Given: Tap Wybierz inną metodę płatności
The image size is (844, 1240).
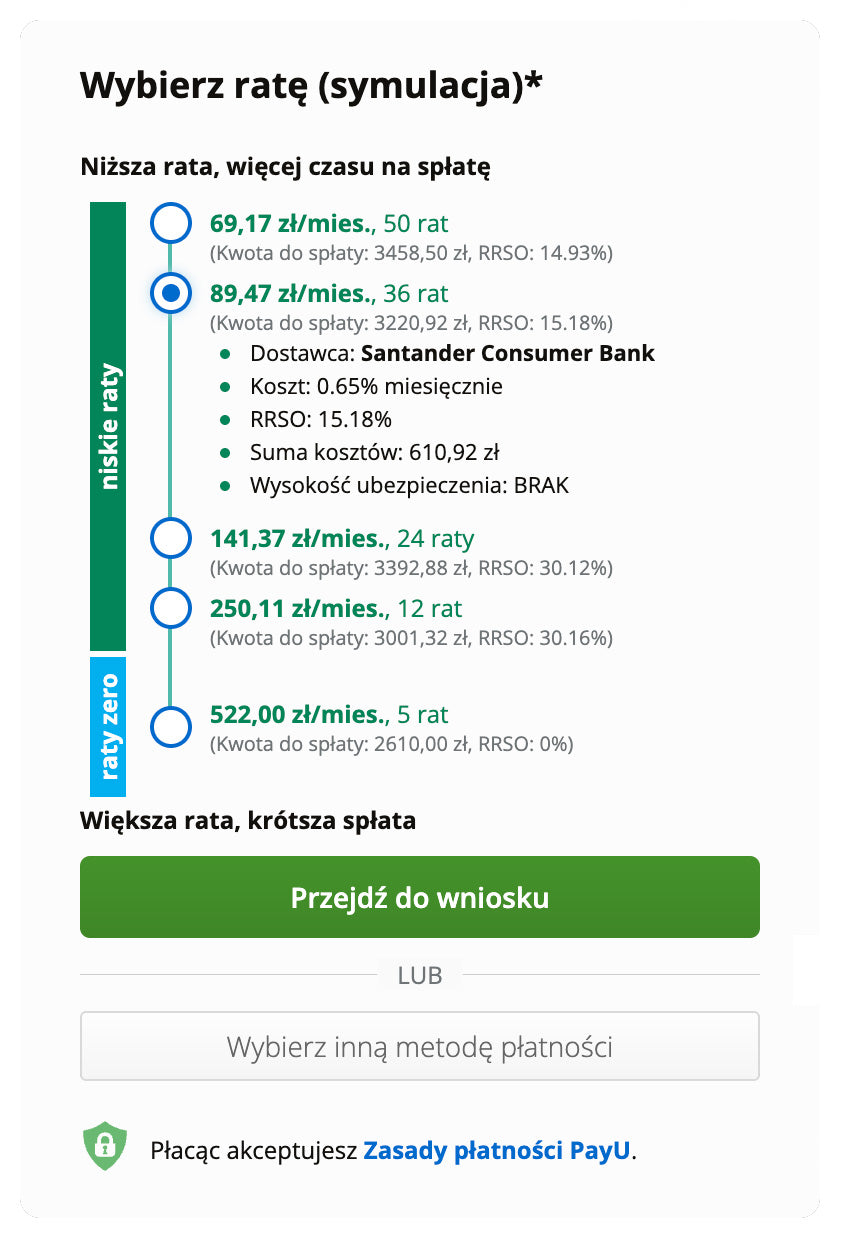Looking at the screenshot, I should tap(420, 1047).
